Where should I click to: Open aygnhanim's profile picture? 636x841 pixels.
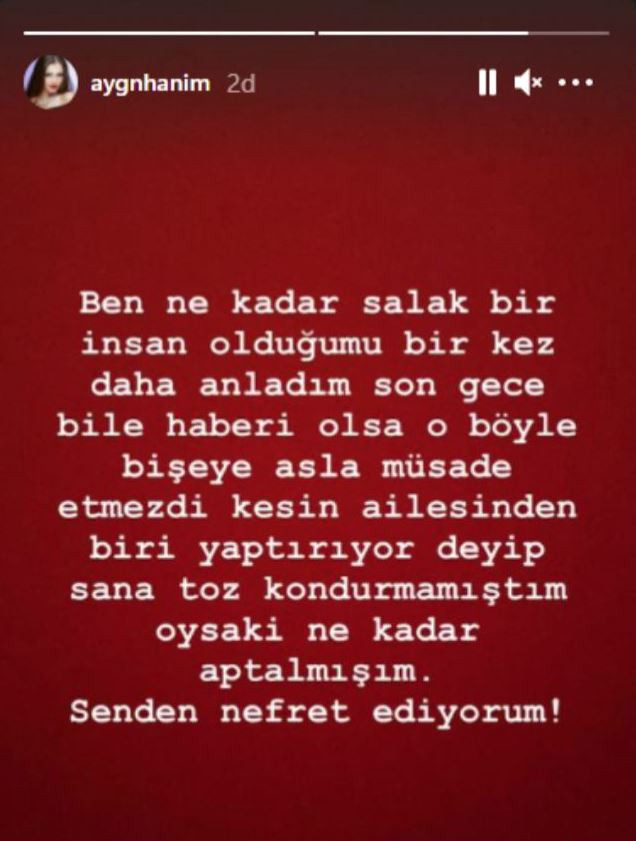tap(50, 83)
